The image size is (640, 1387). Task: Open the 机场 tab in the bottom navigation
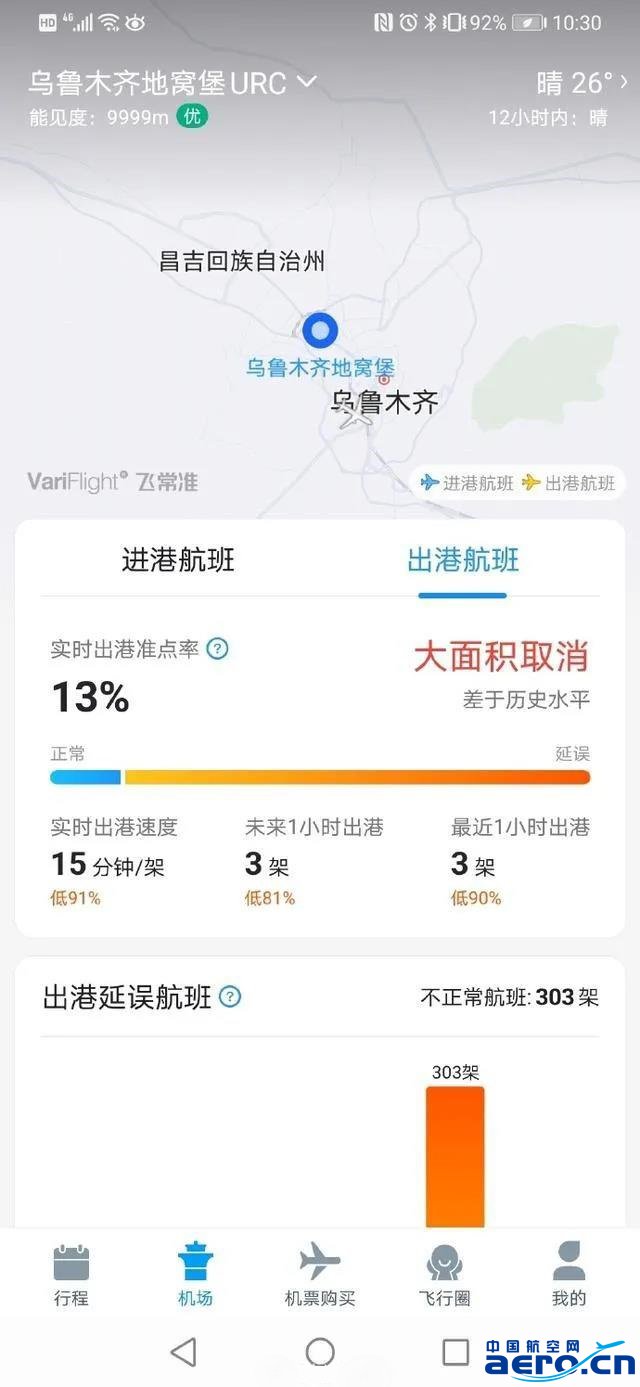[195, 1274]
